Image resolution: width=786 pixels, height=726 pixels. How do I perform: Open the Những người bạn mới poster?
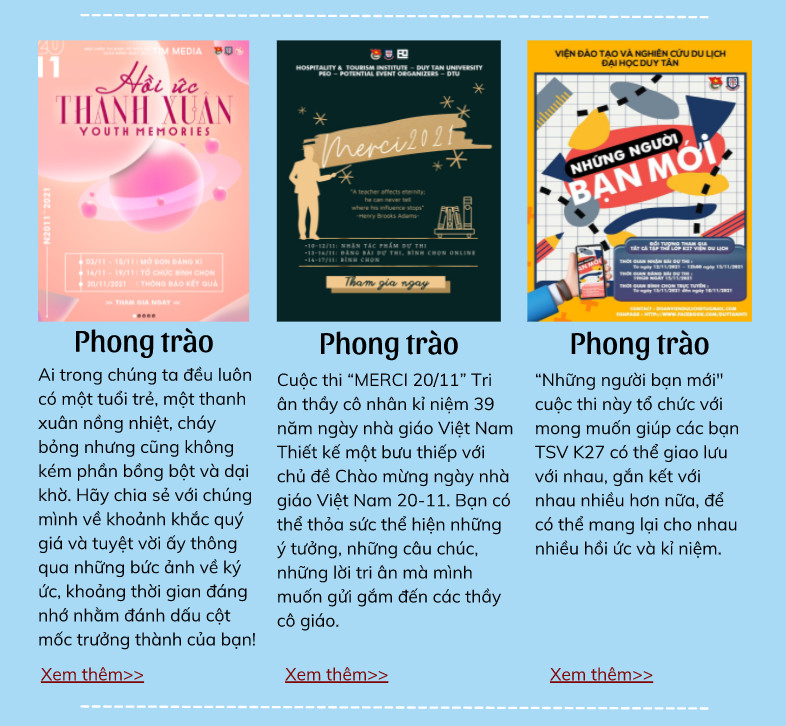pyautogui.click(x=639, y=181)
